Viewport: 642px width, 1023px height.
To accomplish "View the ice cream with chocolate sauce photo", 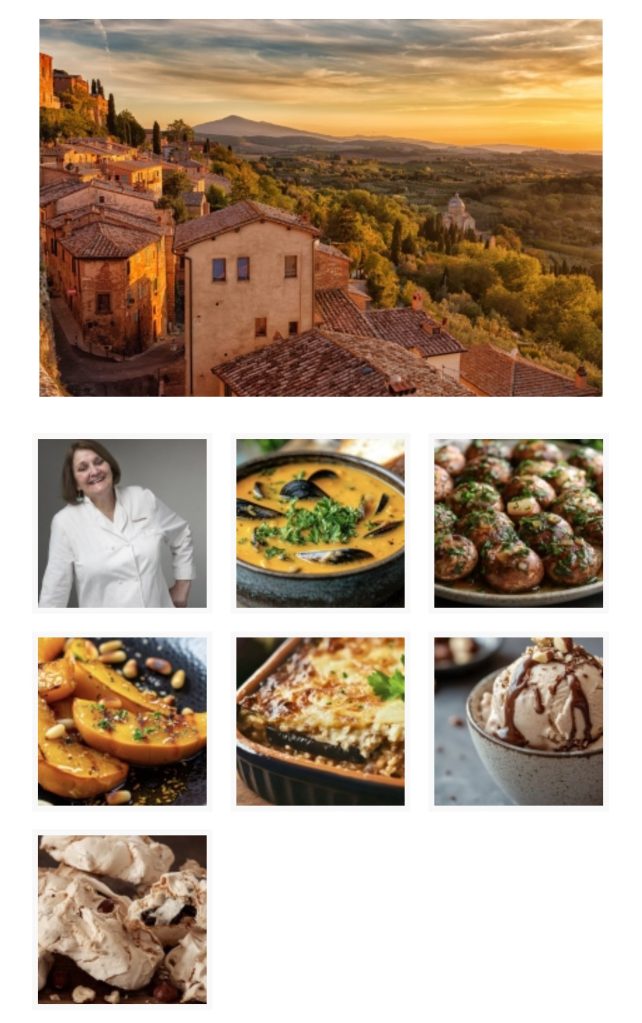I will (518, 721).
